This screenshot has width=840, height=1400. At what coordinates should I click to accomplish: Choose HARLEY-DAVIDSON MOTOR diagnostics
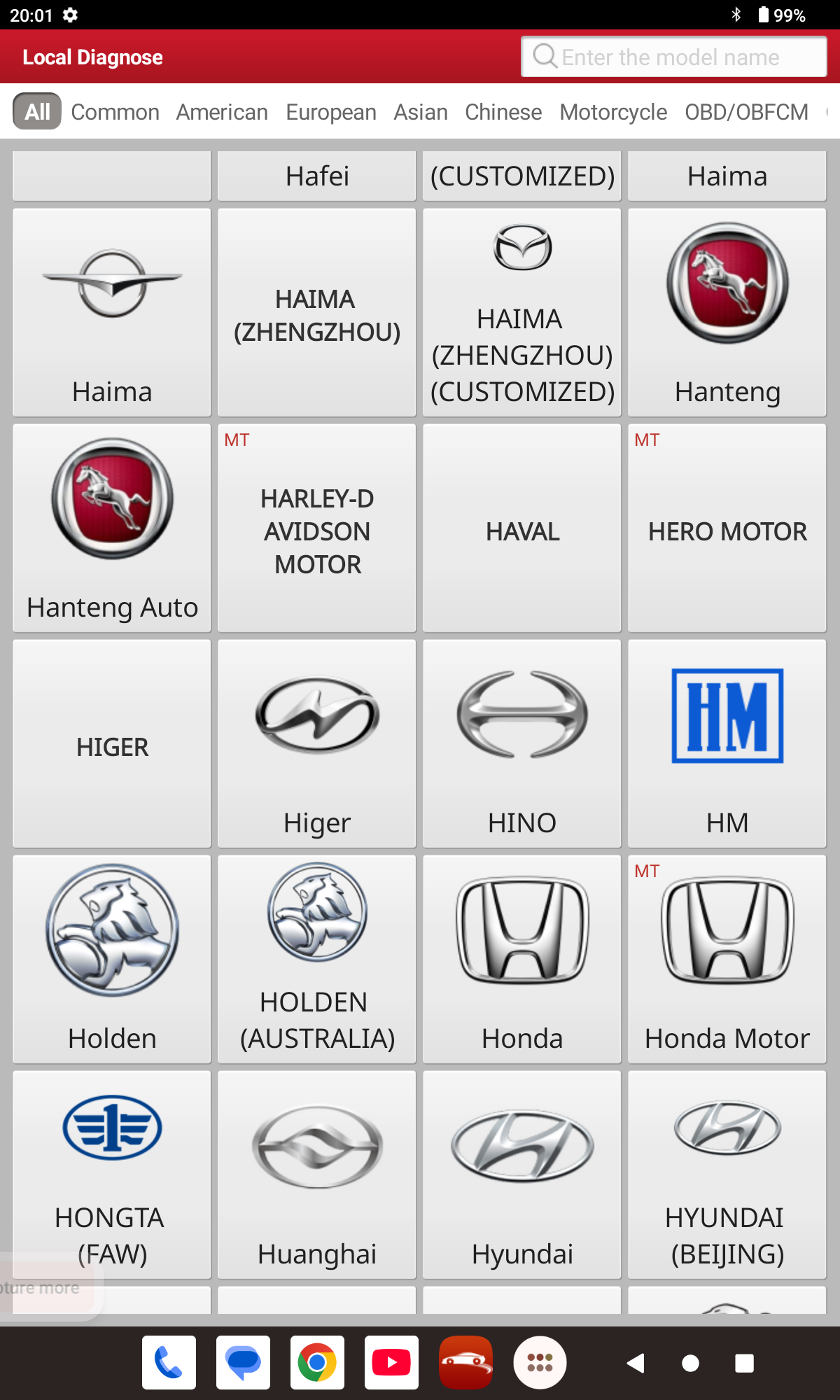(x=317, y=528)
